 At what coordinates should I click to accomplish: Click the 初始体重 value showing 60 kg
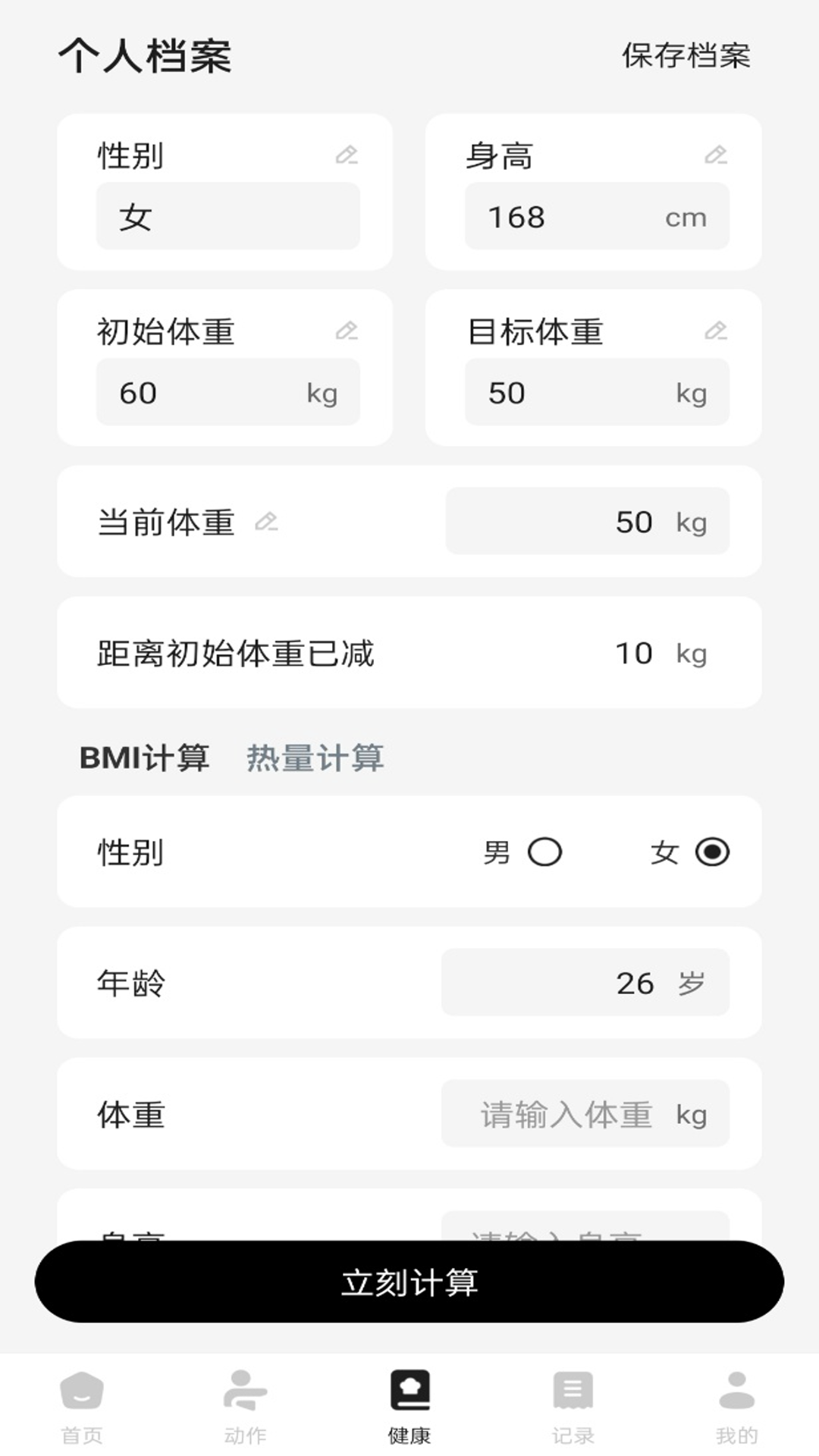click(x=227, y=391)
